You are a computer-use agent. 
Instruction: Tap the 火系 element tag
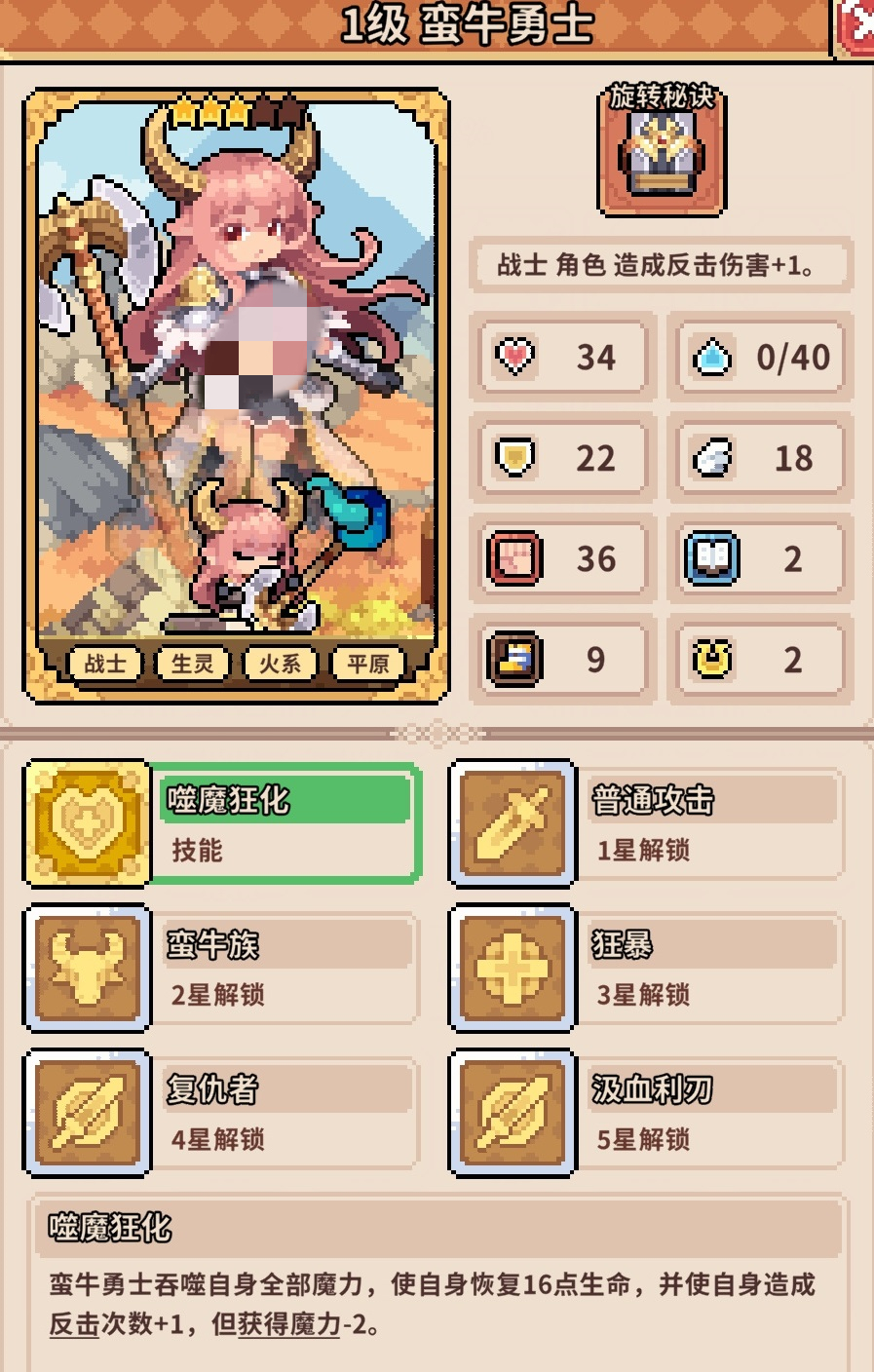(x=281, y=664)
